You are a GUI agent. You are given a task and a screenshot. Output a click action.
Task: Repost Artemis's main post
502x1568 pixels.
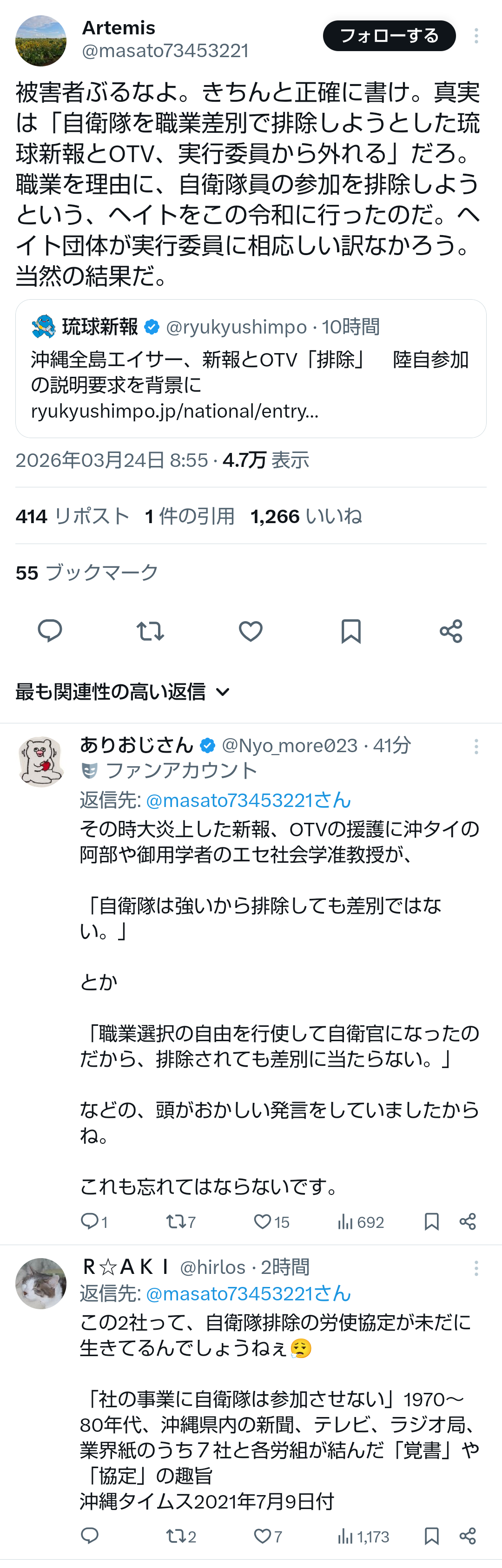point(150,631)
